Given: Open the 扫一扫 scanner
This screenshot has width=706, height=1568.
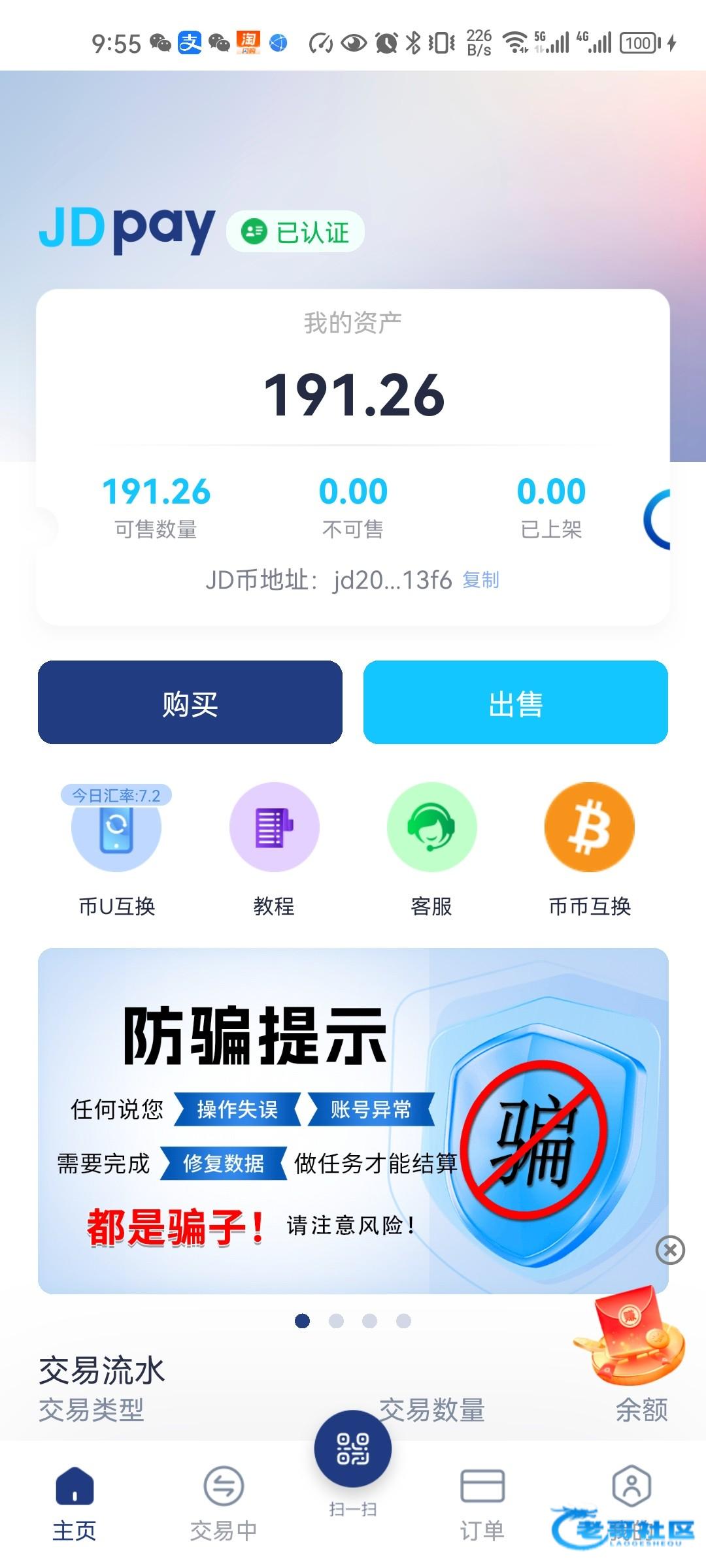Looking at the screenshot, I should (353, 1450).
